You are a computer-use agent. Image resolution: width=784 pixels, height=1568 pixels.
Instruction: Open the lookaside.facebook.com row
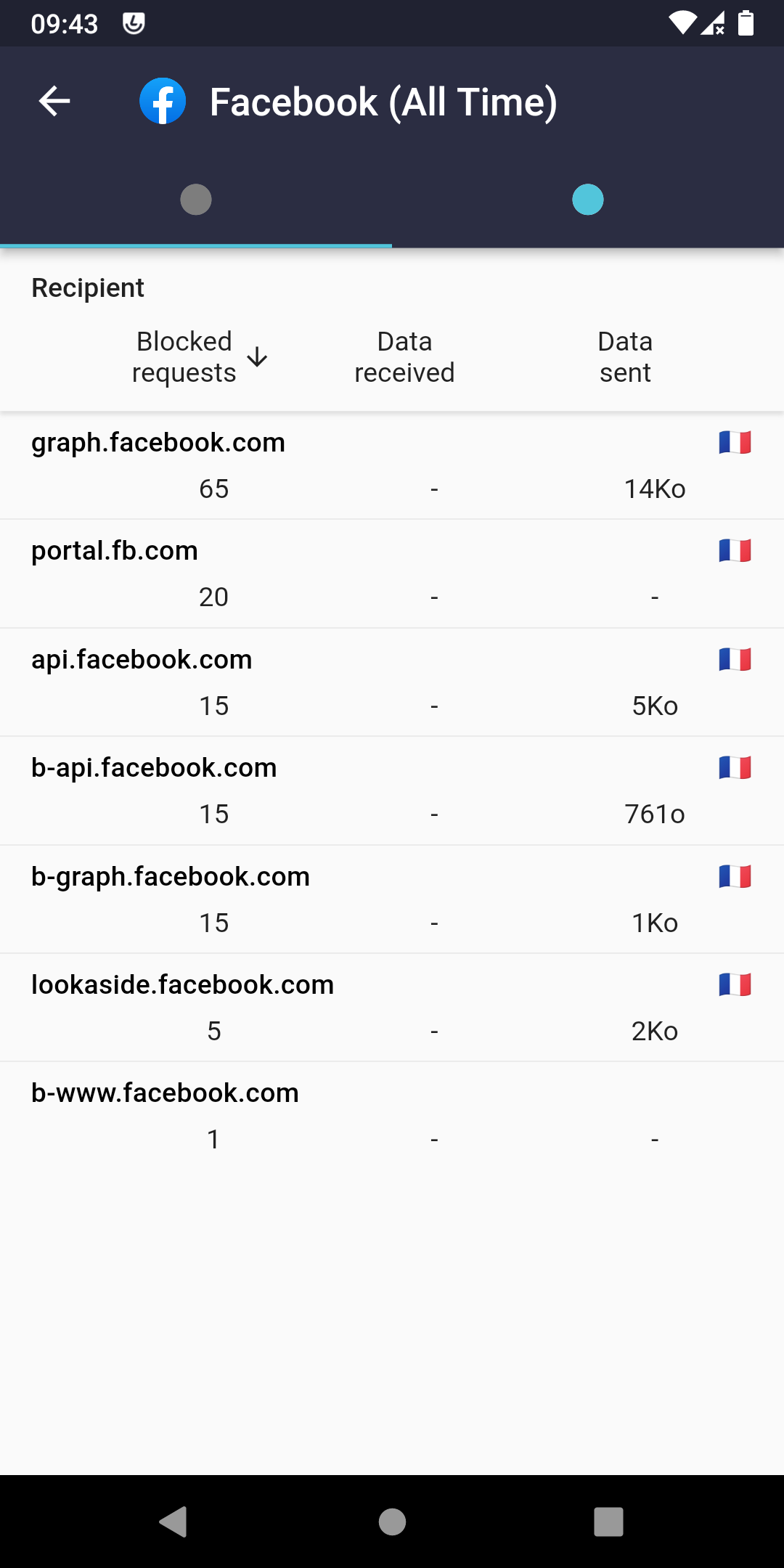[x=392, y=1008]
